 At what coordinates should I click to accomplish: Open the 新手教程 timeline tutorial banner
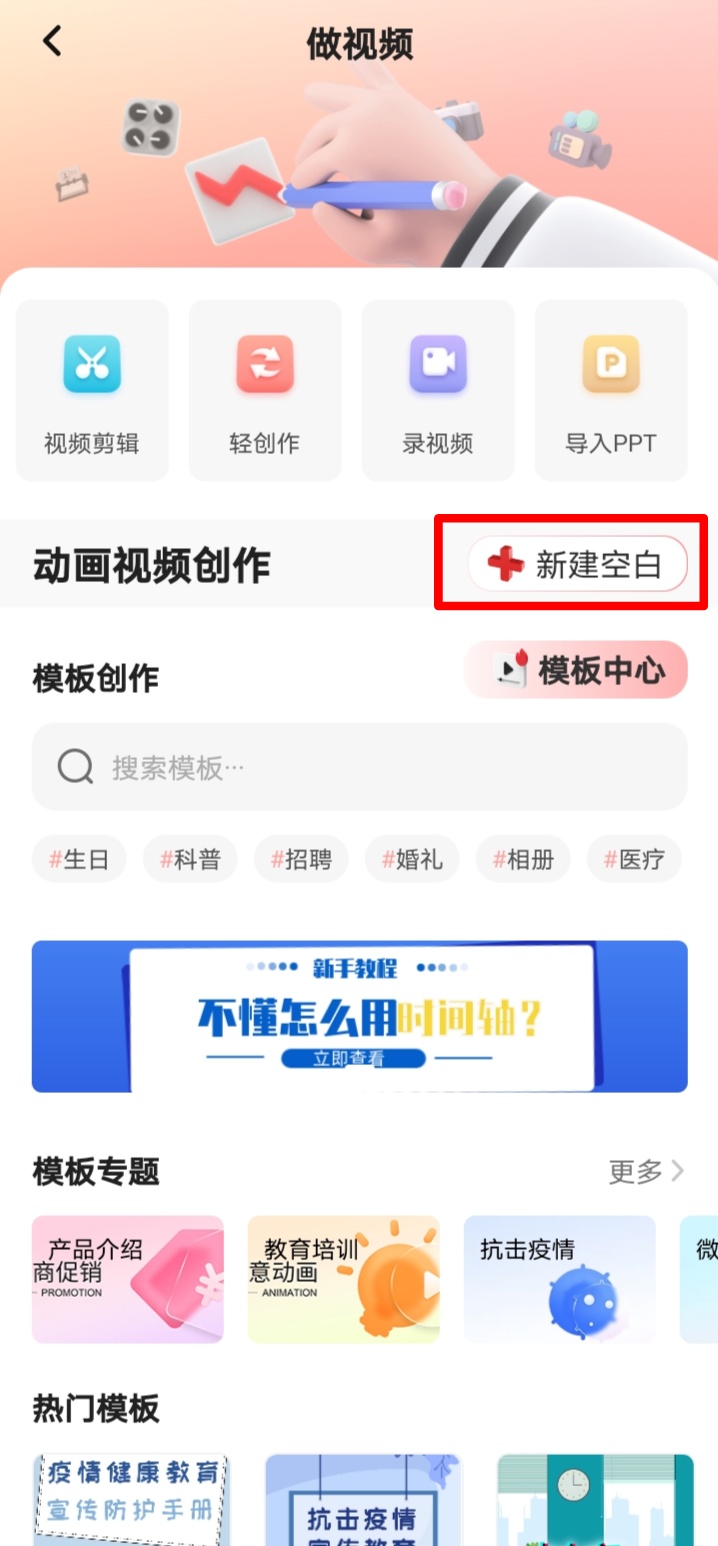[x=359, y=1016]
